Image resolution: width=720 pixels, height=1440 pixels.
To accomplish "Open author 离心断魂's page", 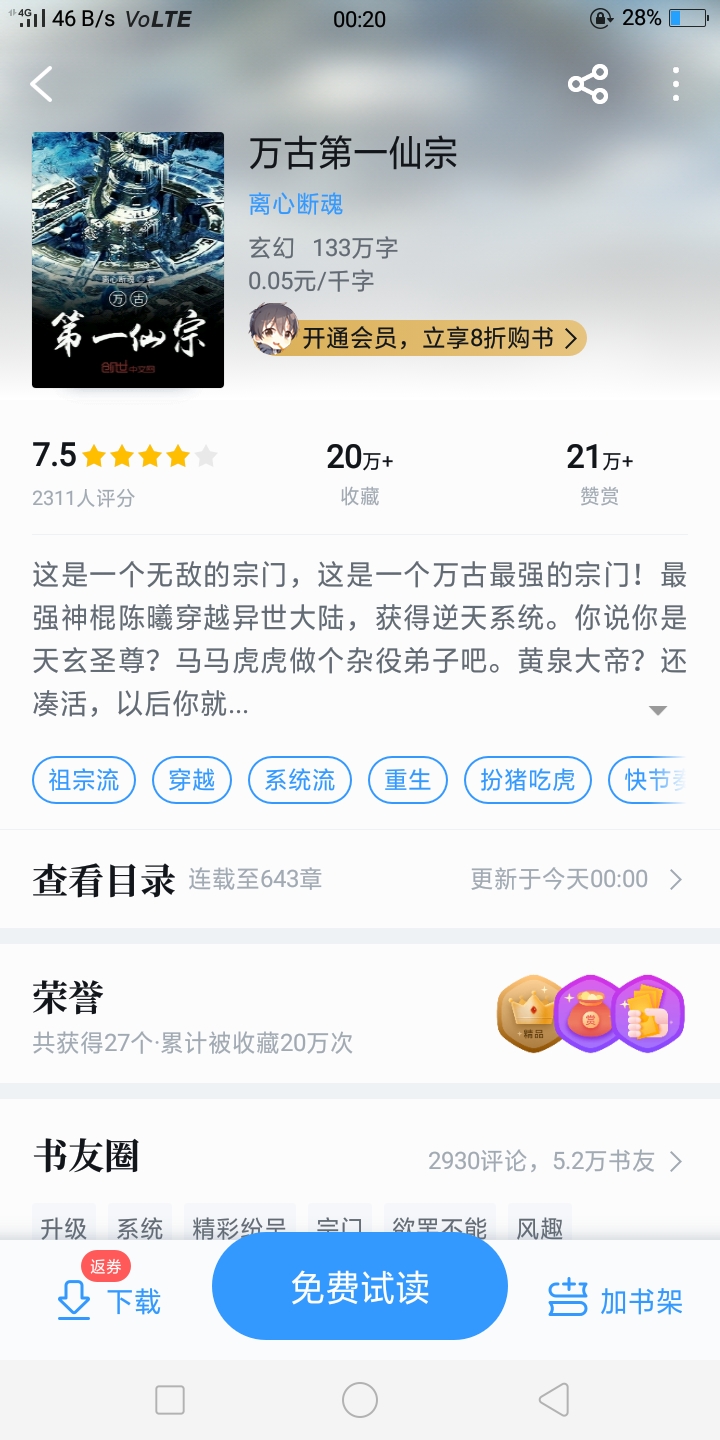I will (x=296, y=204).
